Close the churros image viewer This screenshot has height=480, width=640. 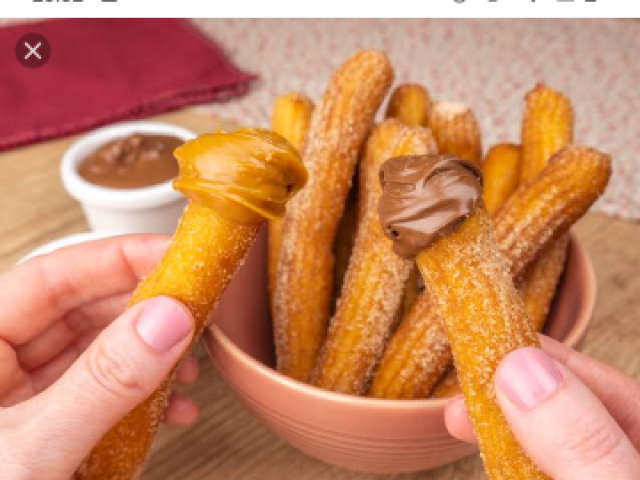[x=33, y=50]
